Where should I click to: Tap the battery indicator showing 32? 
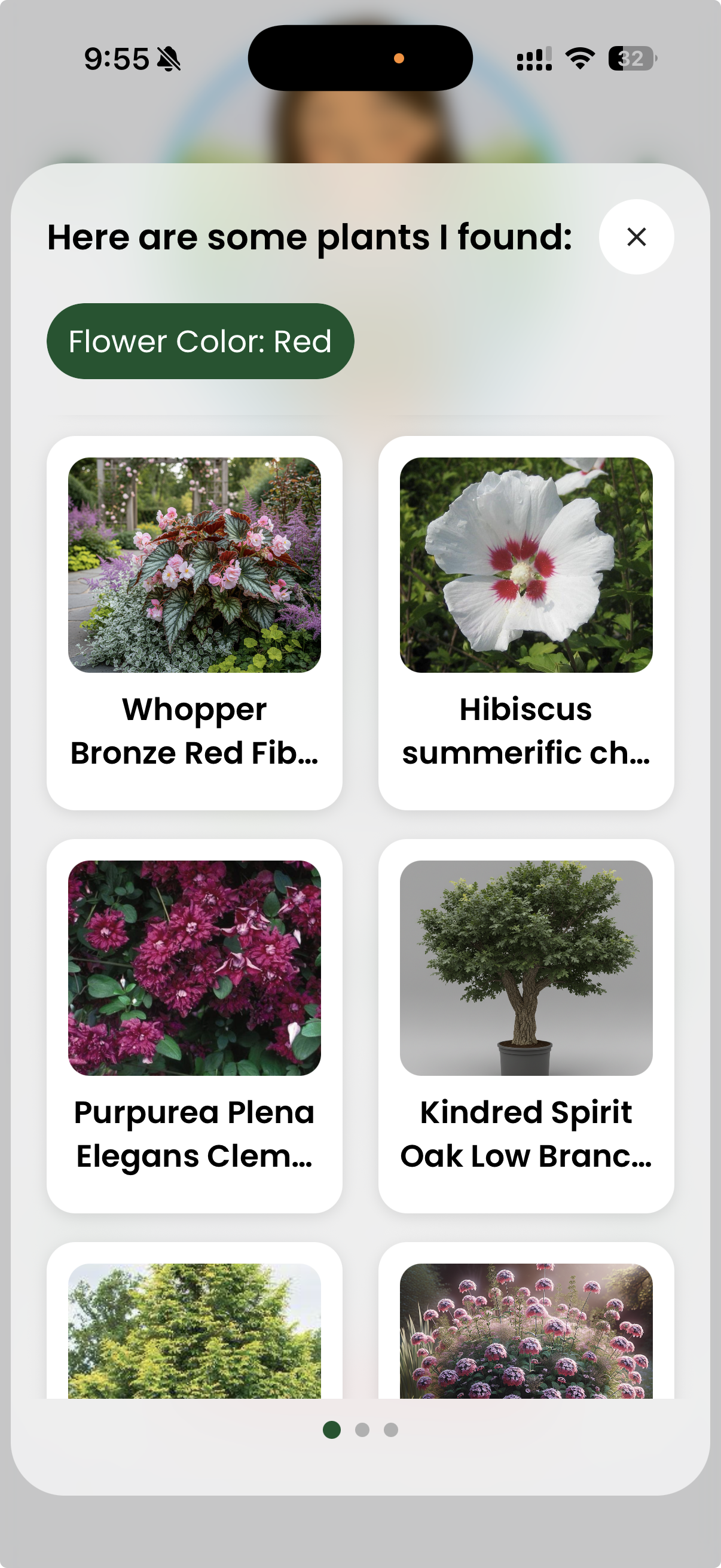tap(631, 59)
